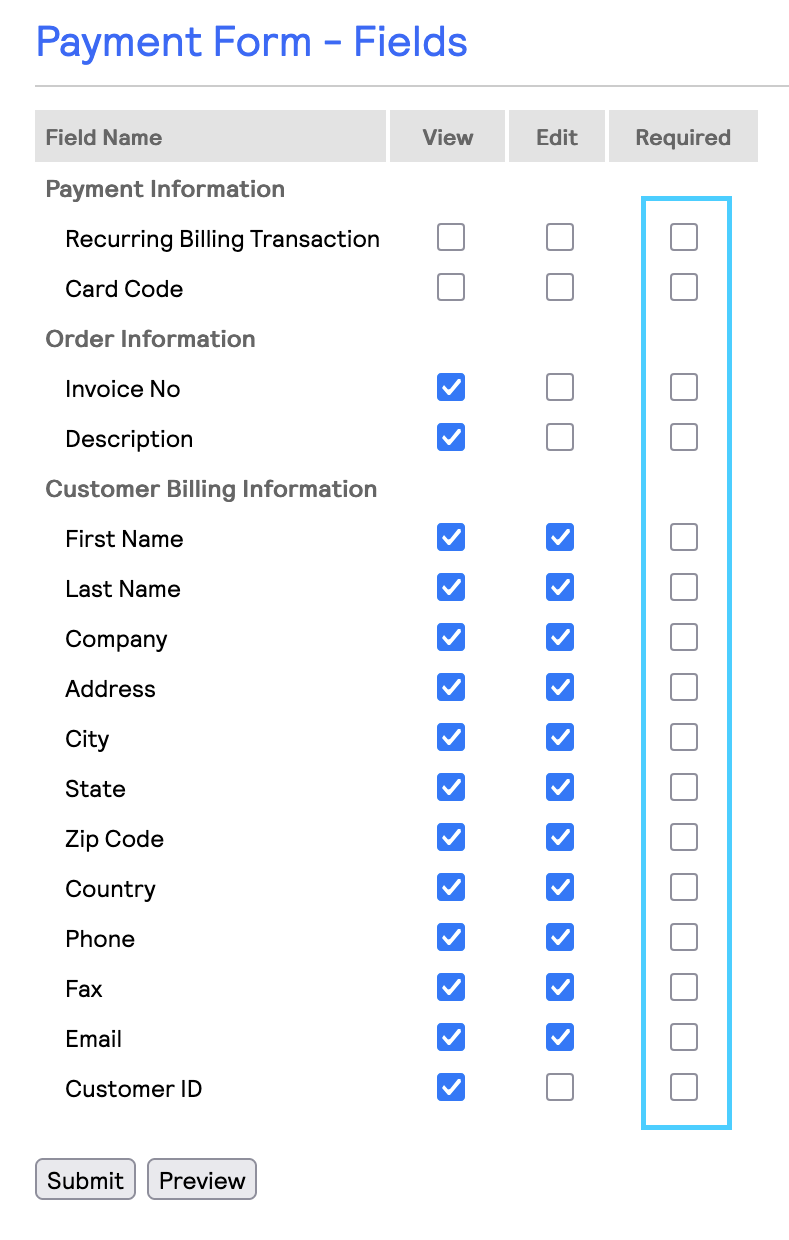Disable Edit for City

click(560, 738)
